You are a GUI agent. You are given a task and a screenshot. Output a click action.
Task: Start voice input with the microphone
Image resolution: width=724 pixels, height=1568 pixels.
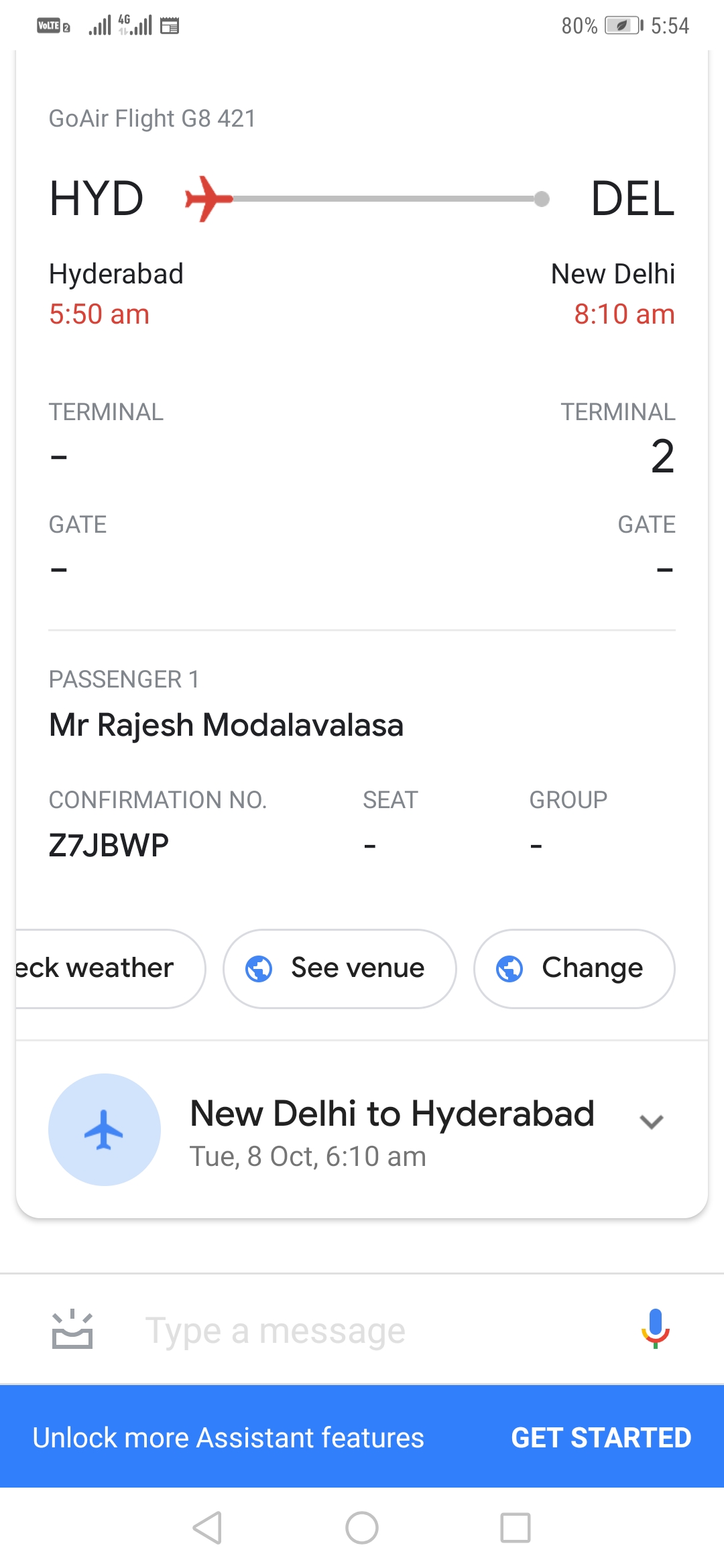pos(655,1328)
